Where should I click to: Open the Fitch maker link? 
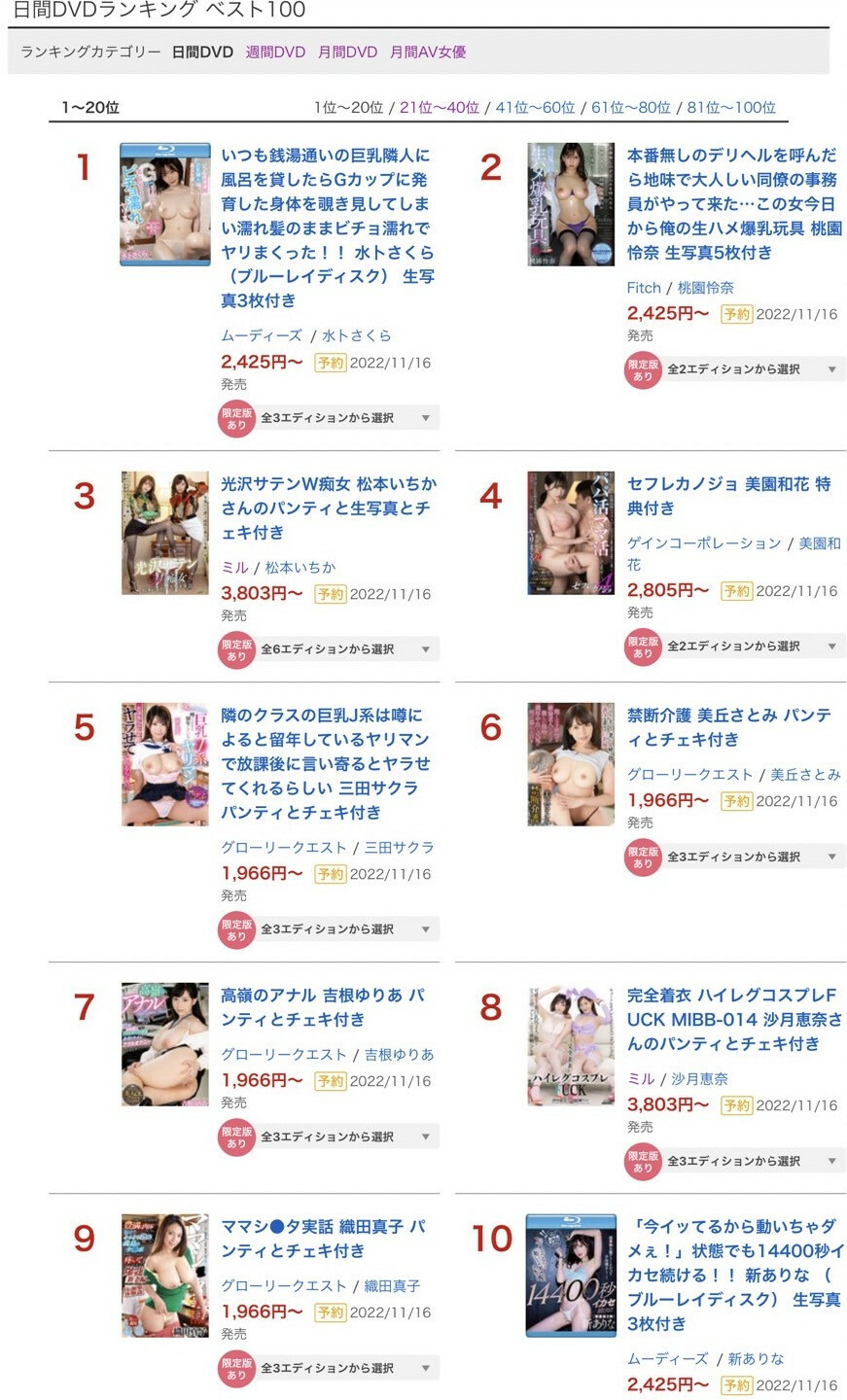point(643,288)
